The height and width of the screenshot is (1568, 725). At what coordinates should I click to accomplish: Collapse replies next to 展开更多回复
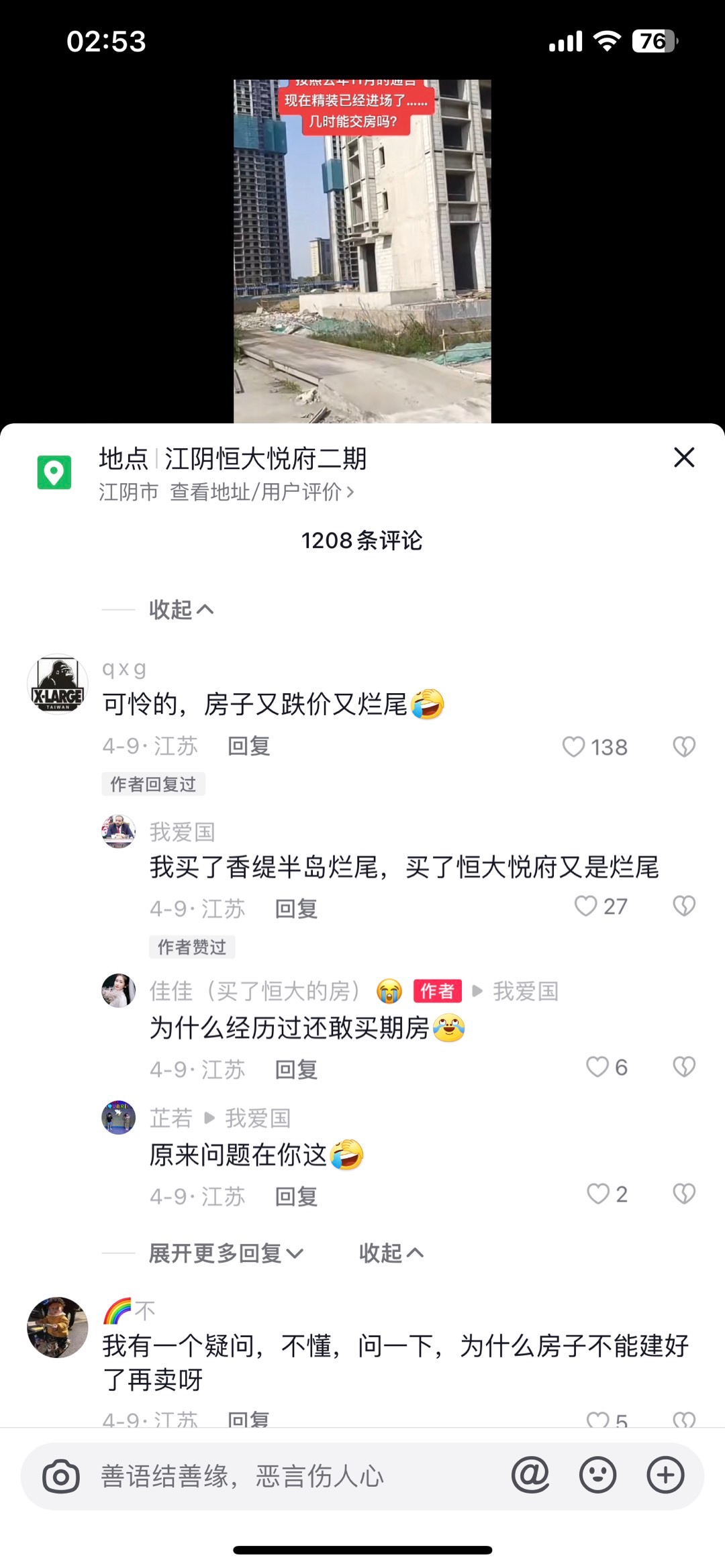391,1253
